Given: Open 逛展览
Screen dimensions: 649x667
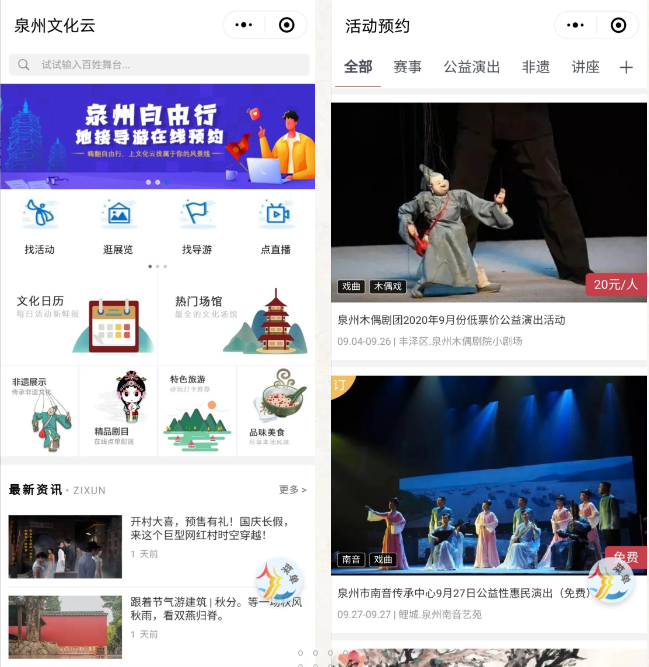Looking at the screenshot, I should 118,226.
